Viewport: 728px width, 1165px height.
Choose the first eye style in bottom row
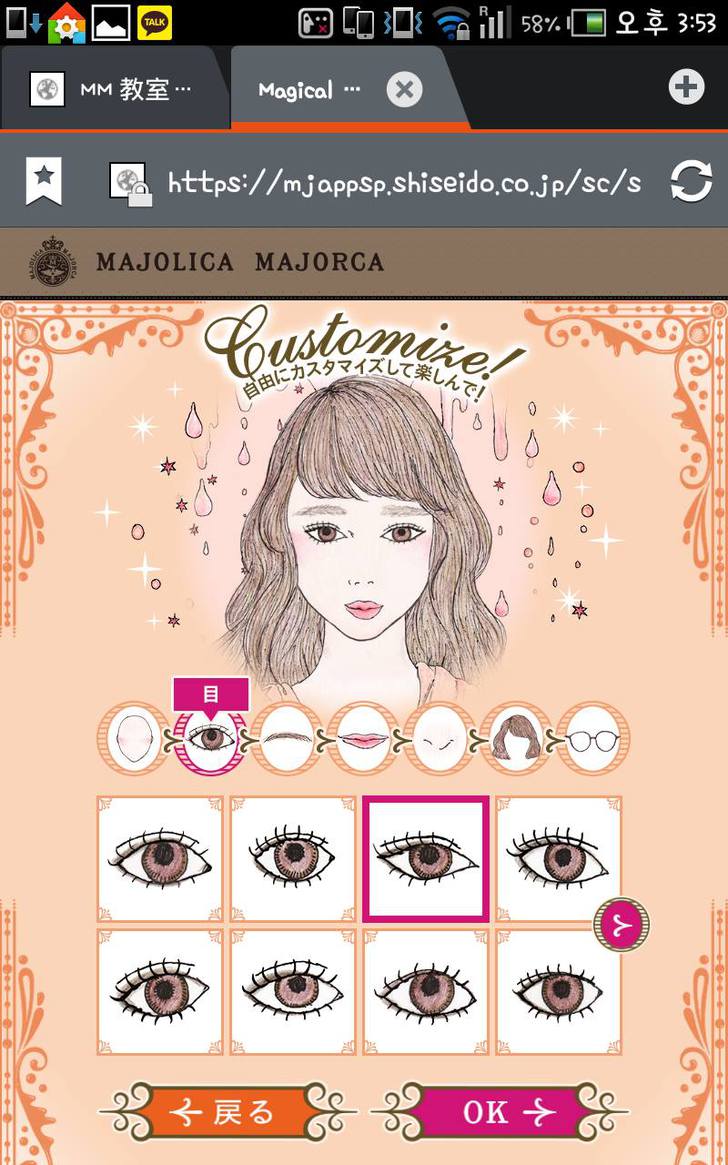(160, 991)
